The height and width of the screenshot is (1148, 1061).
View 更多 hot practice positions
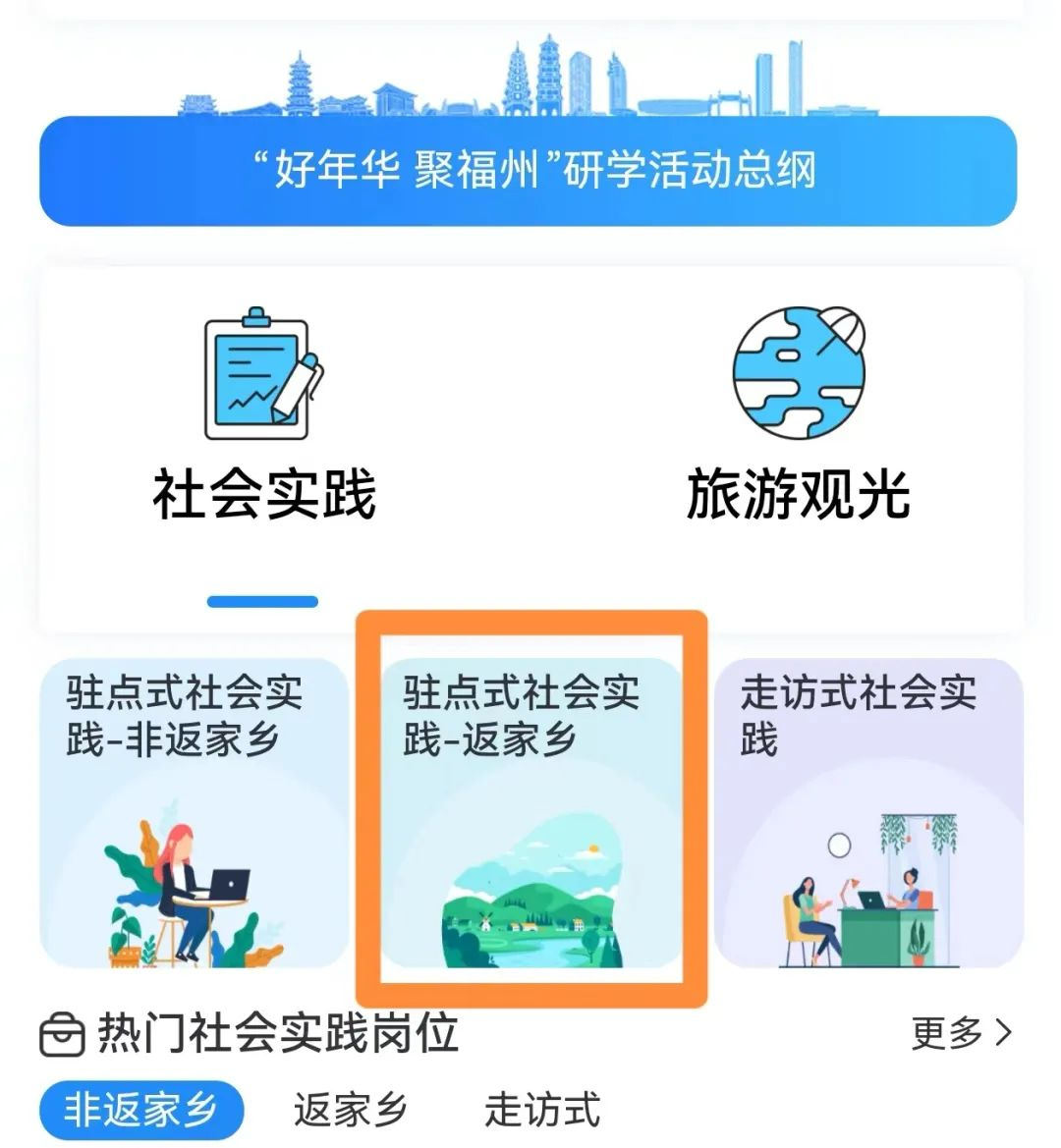(x=961, y=1033)
